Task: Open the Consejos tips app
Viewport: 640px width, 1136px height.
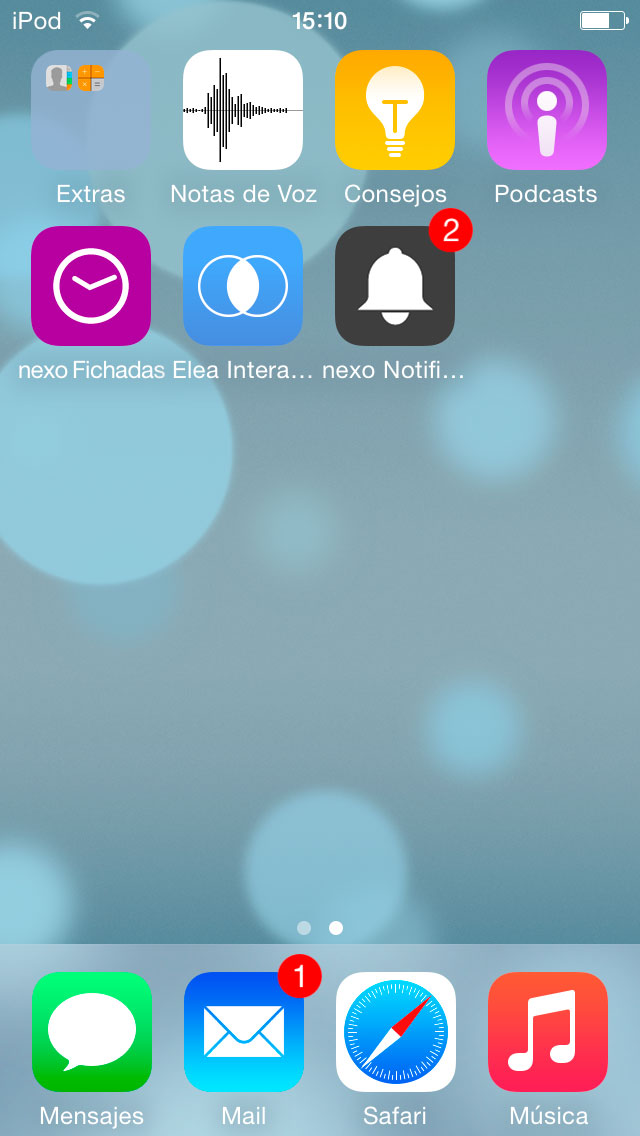Action: [x=395, y=110]
